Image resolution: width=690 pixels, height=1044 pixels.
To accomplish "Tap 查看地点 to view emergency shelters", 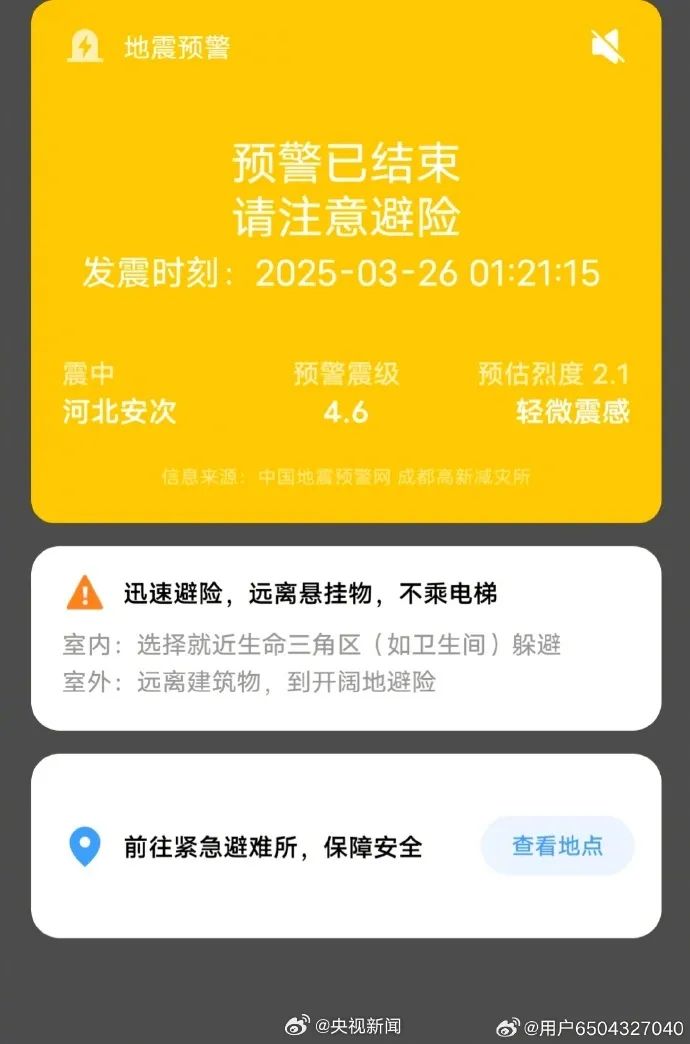I will click(x=557, y=846).
